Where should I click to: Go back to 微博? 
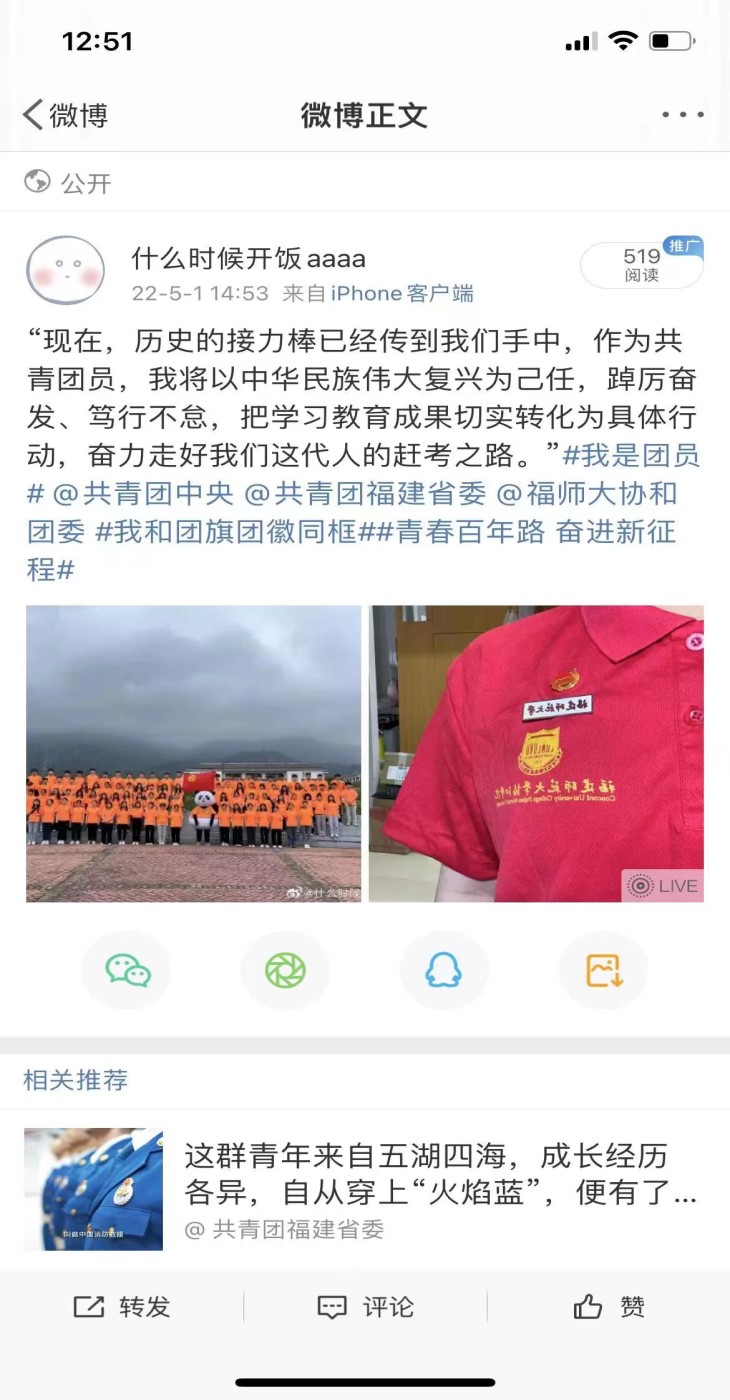[x=65, y=115]
